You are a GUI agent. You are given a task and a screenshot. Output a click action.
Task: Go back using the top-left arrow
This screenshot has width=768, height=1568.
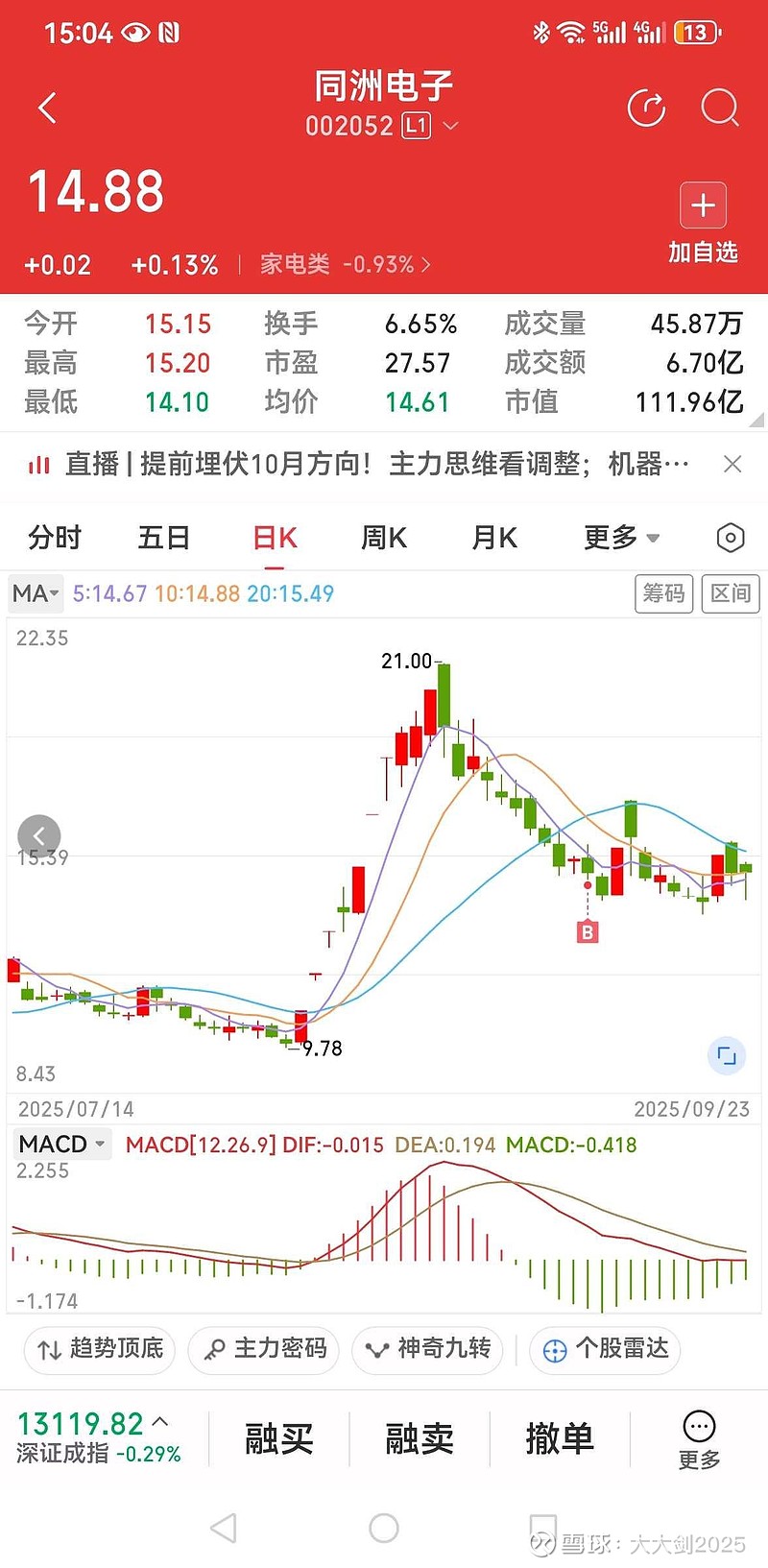click(47, 108)
